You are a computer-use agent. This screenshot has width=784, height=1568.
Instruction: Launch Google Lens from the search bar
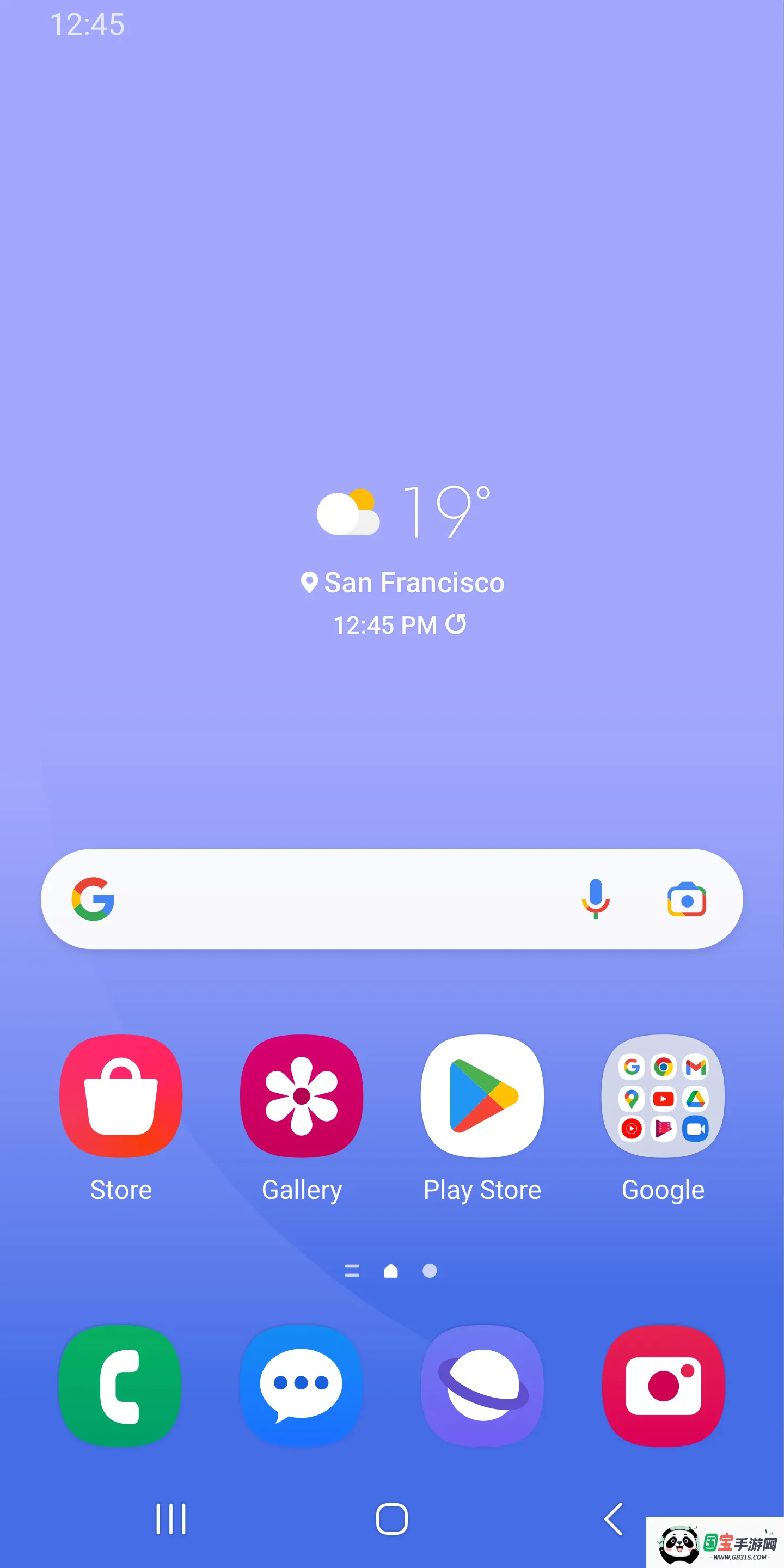click(687, 899)
